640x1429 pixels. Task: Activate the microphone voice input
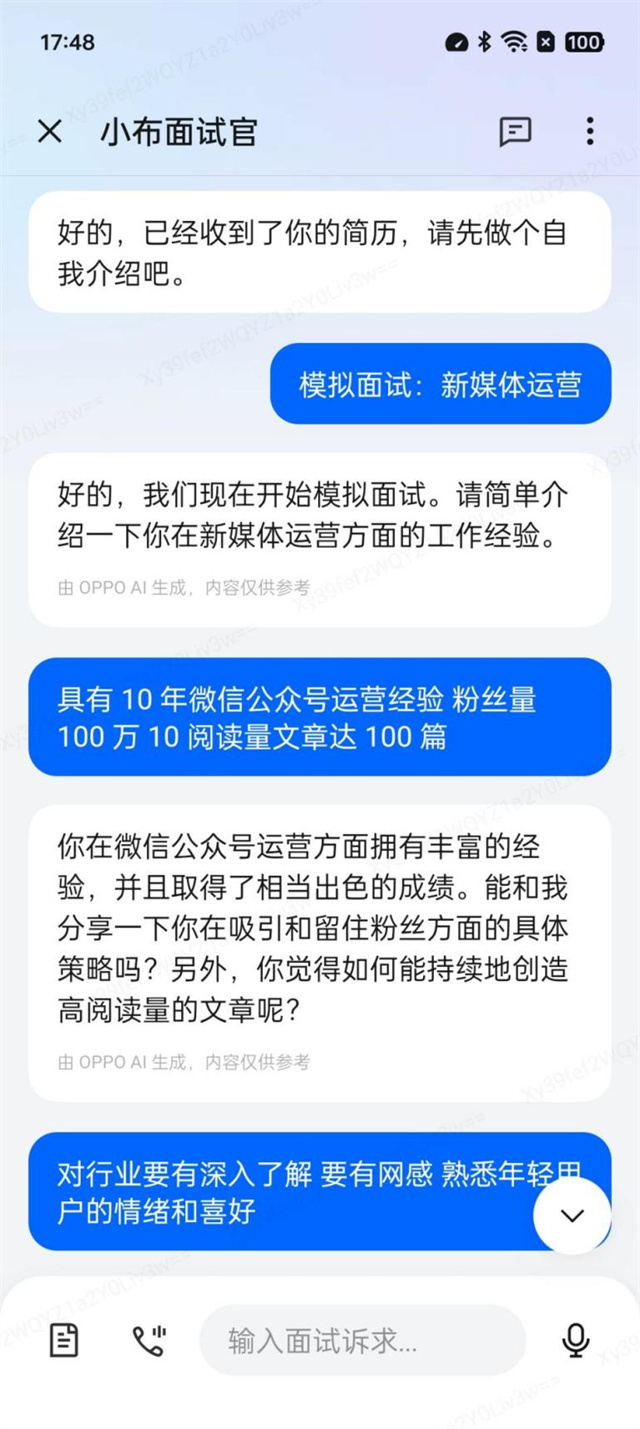pyautogui.click(x=575, y=1340)
